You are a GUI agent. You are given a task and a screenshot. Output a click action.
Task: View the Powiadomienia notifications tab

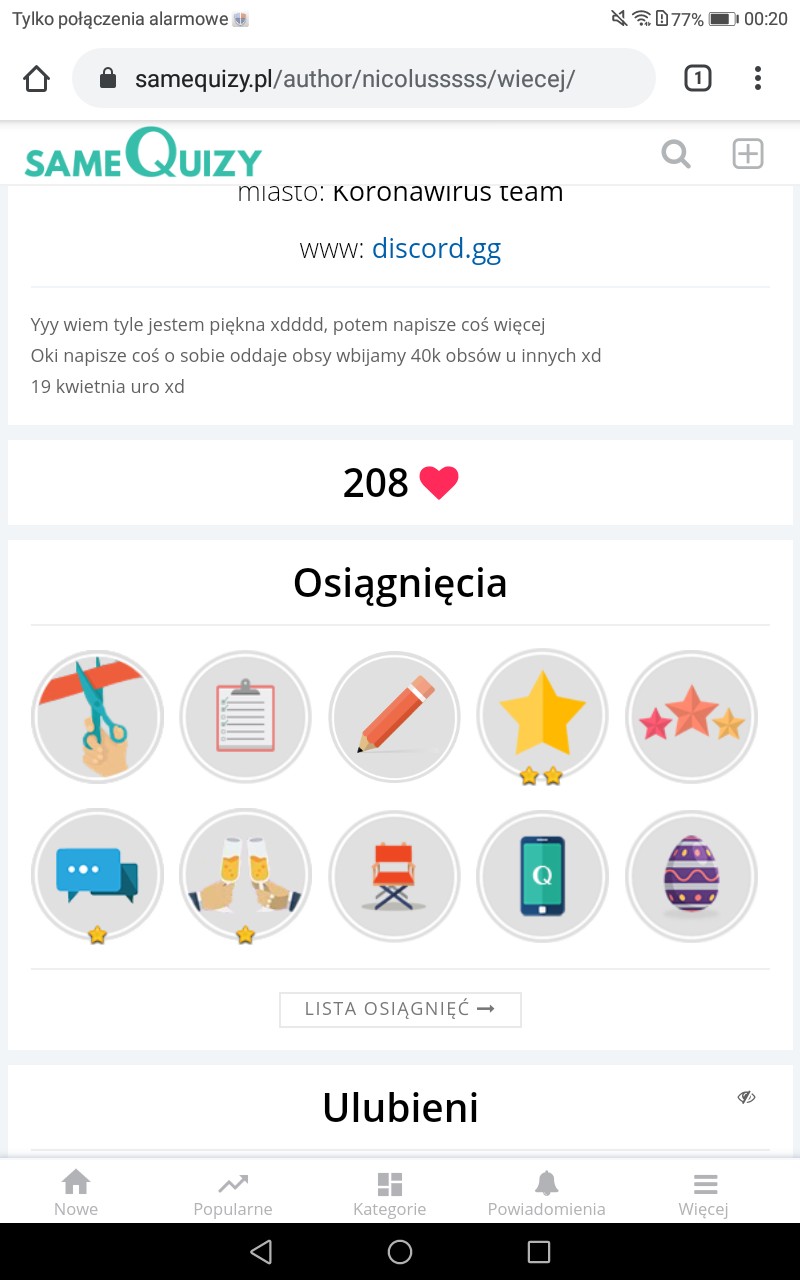tap(546, 1194)
